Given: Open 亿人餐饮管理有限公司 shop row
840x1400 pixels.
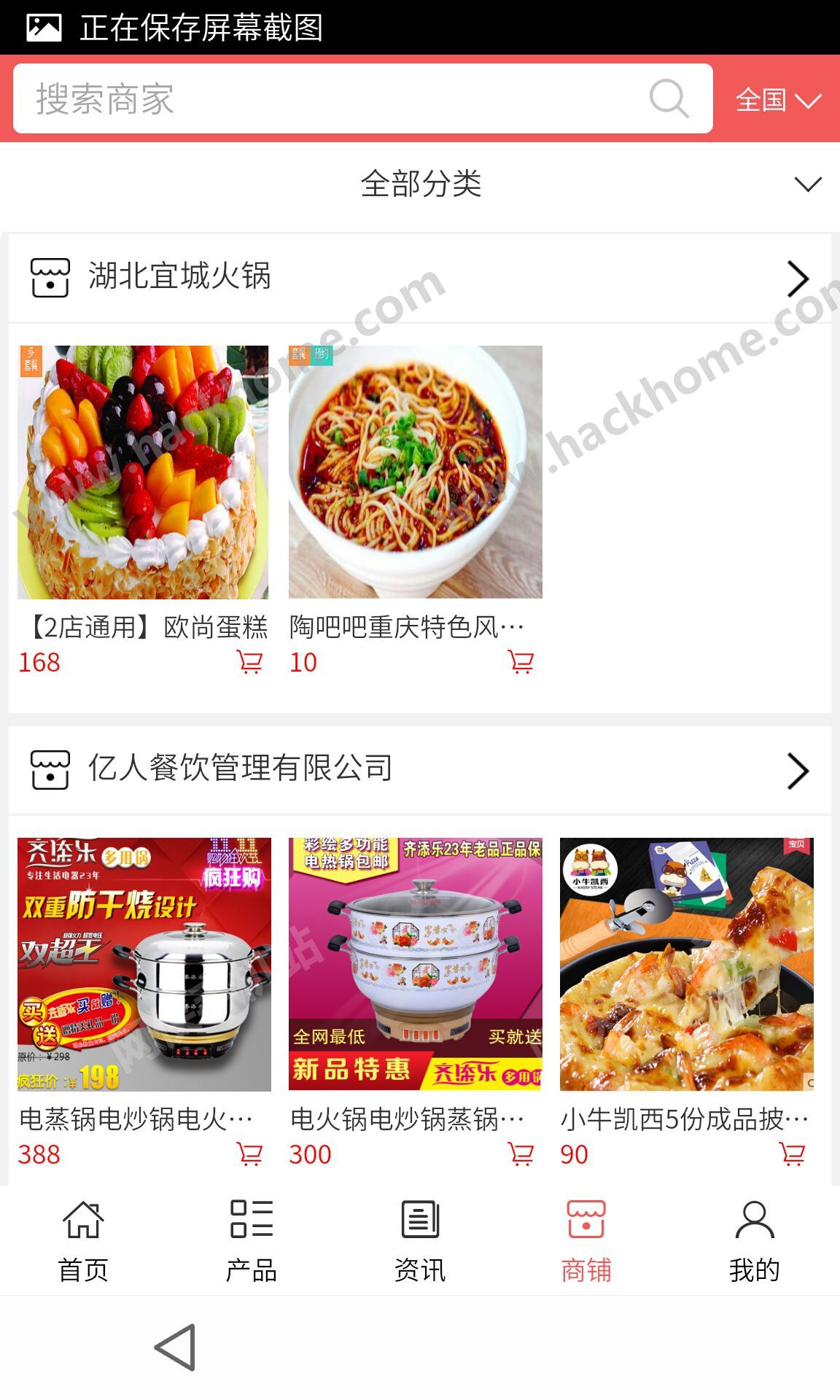Looking at the screenshot, I should point(420,770).
